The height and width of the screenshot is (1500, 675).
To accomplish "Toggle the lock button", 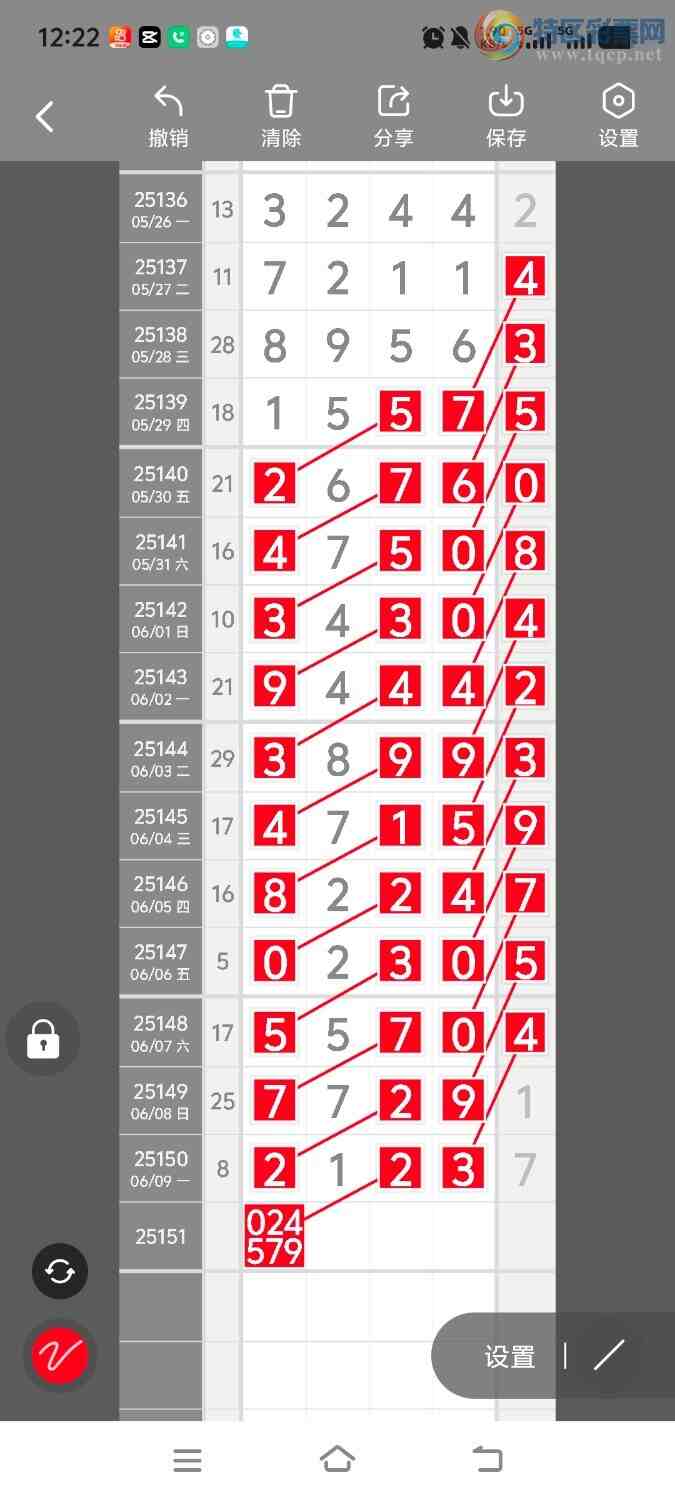I will [x=43, y=1039].
